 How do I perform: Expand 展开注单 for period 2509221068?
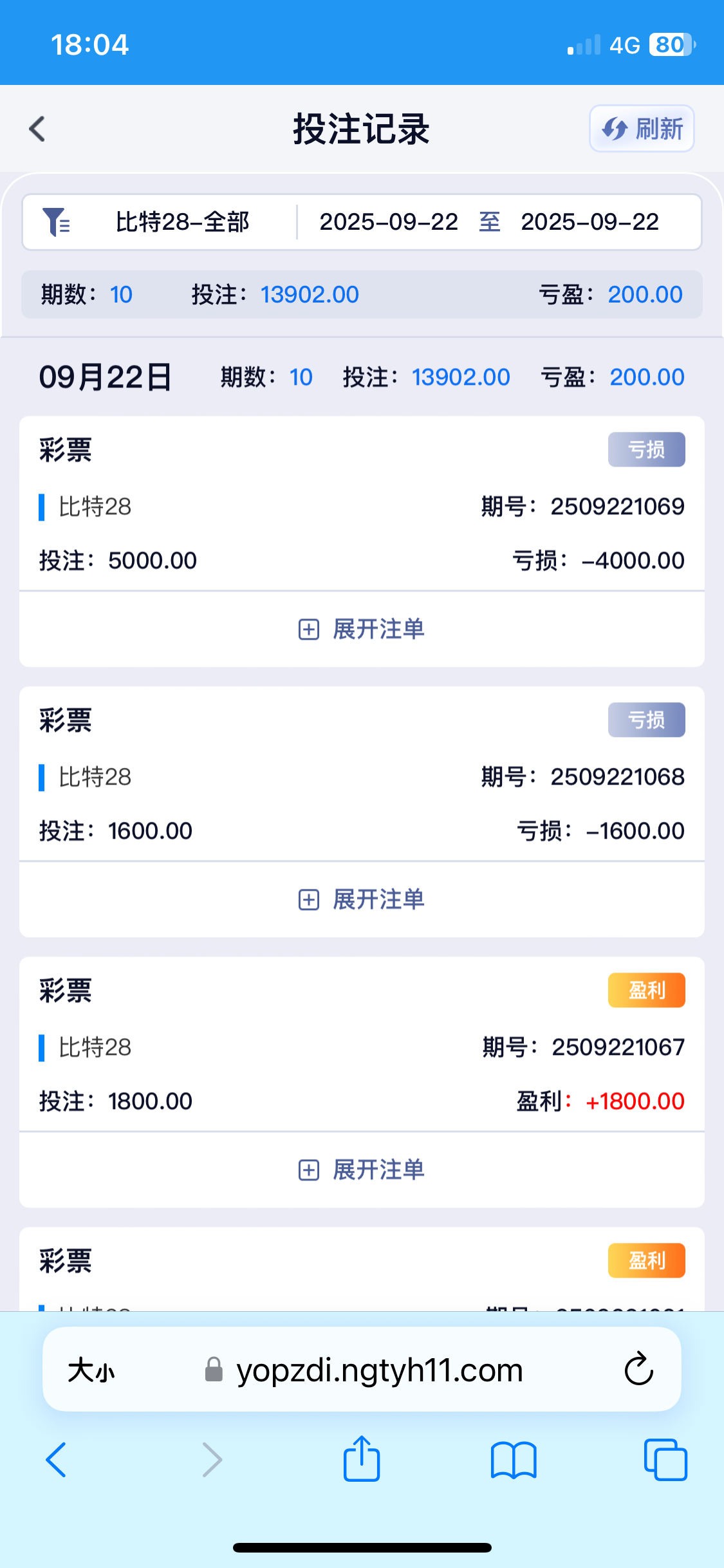pos(362,899)
